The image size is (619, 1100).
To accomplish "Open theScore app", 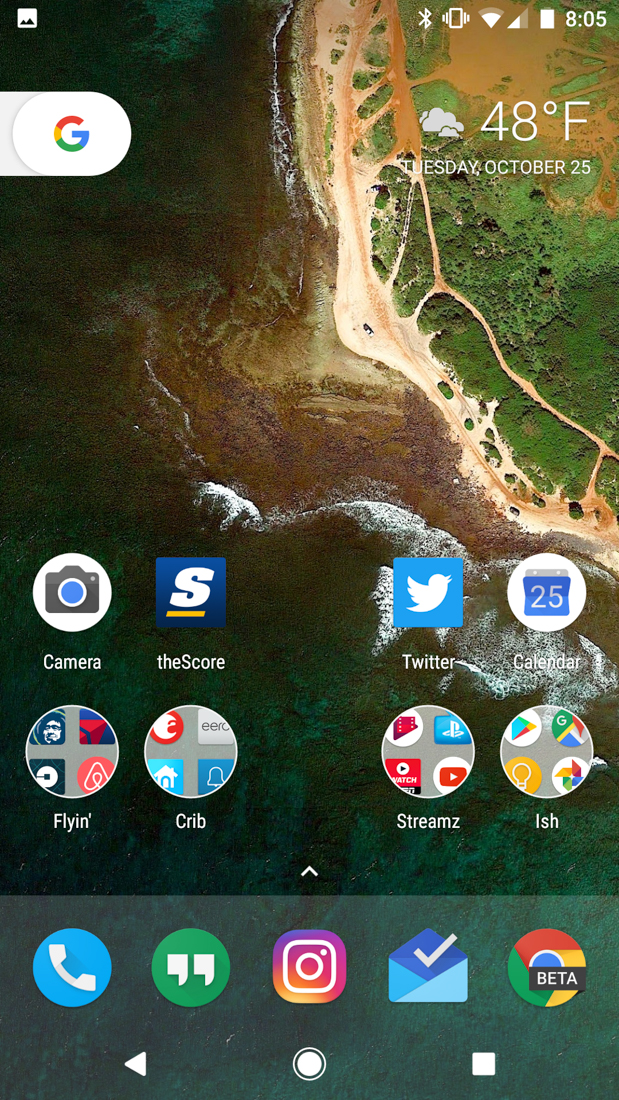I will pos(190,593).
